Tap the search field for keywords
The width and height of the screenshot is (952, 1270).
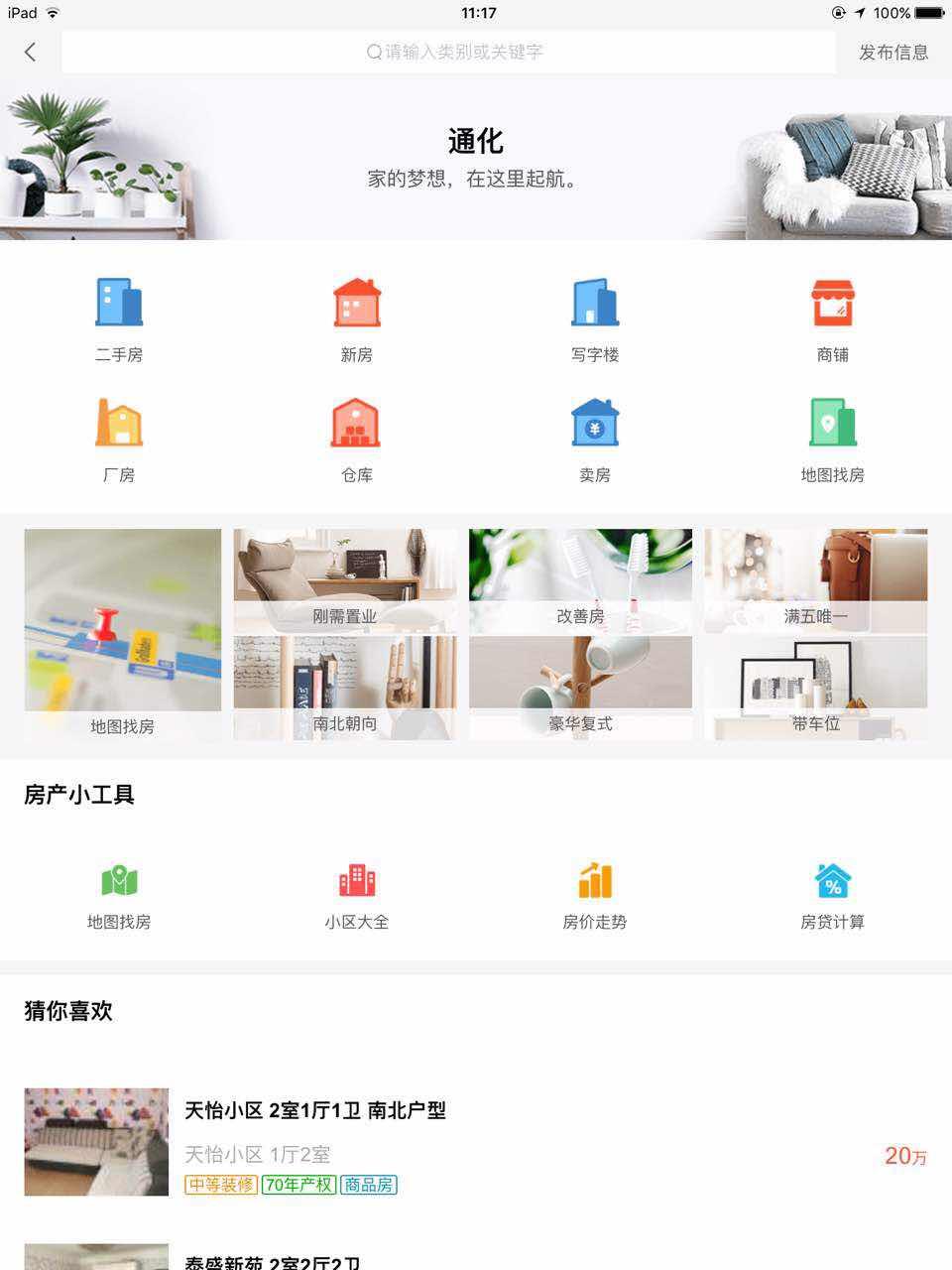point(448,53)
